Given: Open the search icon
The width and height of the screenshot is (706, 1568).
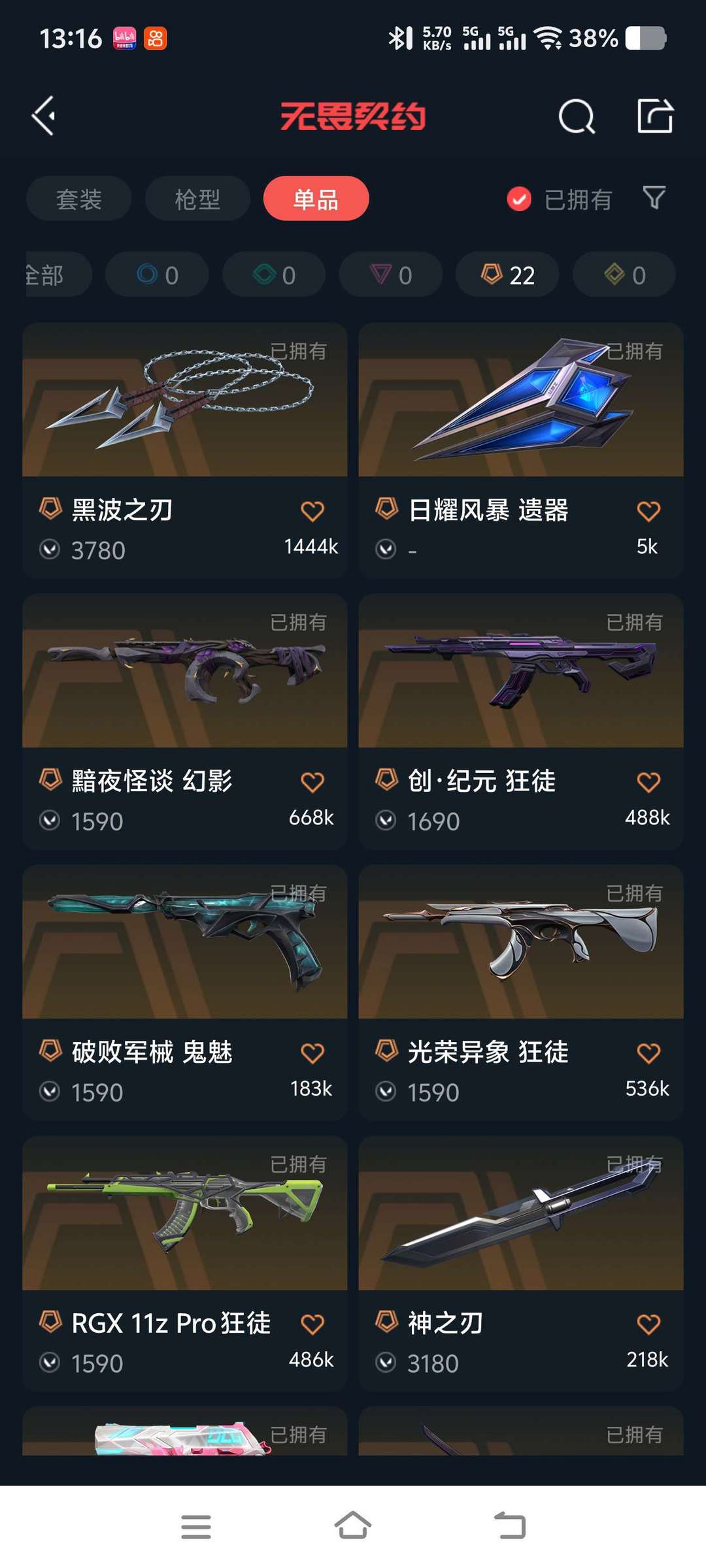Looking at the screenshot, I should 577,117.
